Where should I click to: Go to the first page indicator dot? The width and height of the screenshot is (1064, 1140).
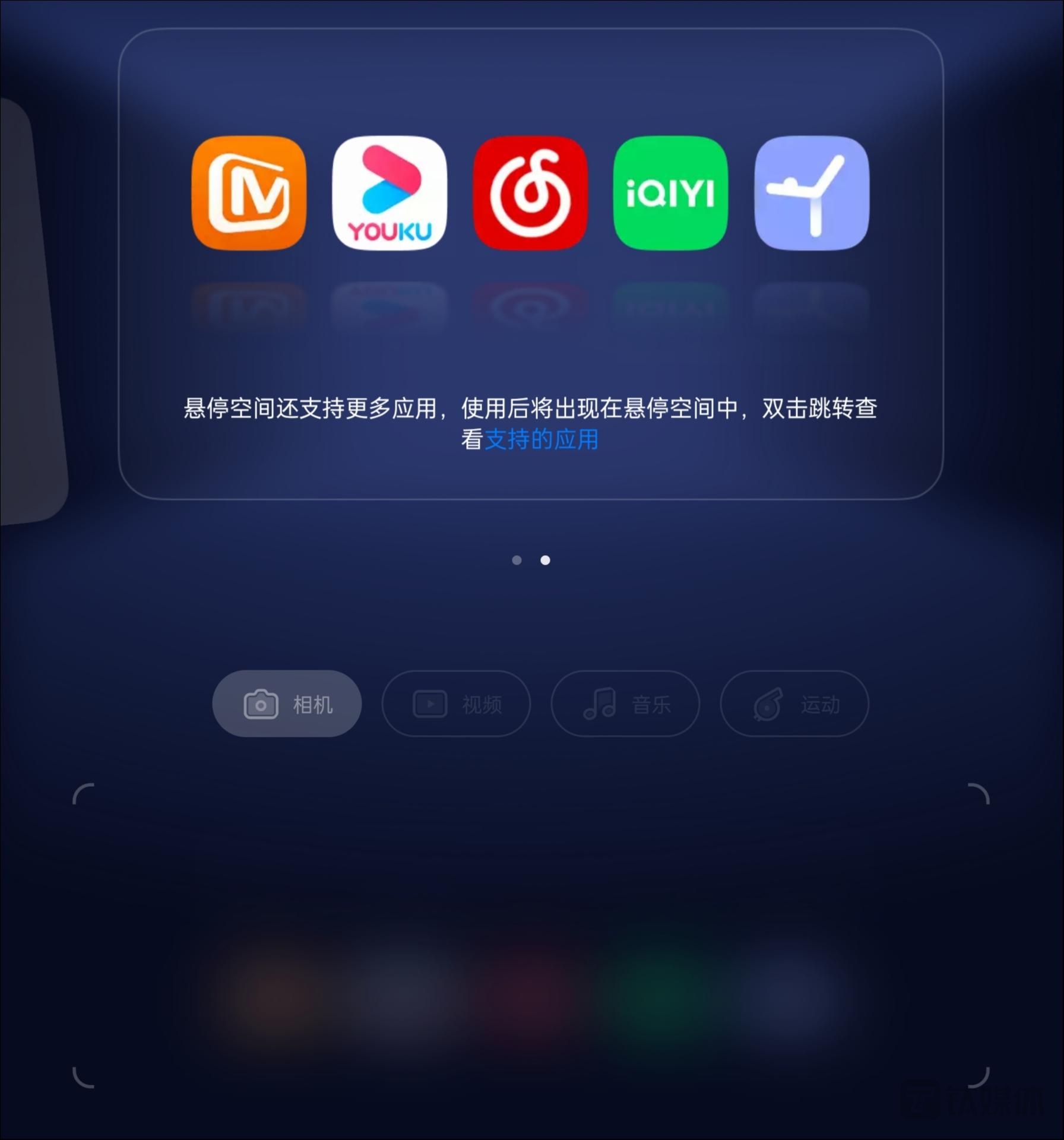tap(517, 560)
